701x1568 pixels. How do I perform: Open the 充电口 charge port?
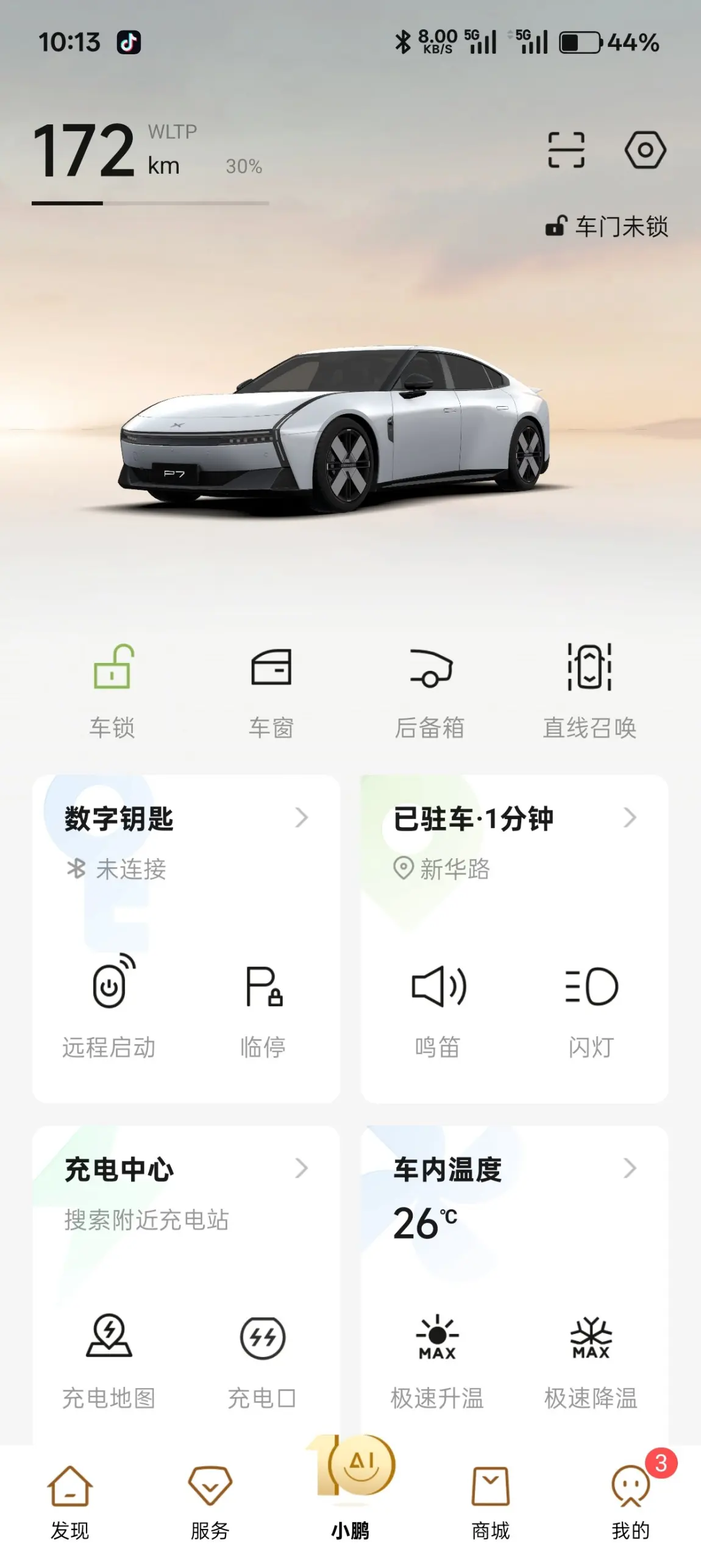pos(262,1361)
